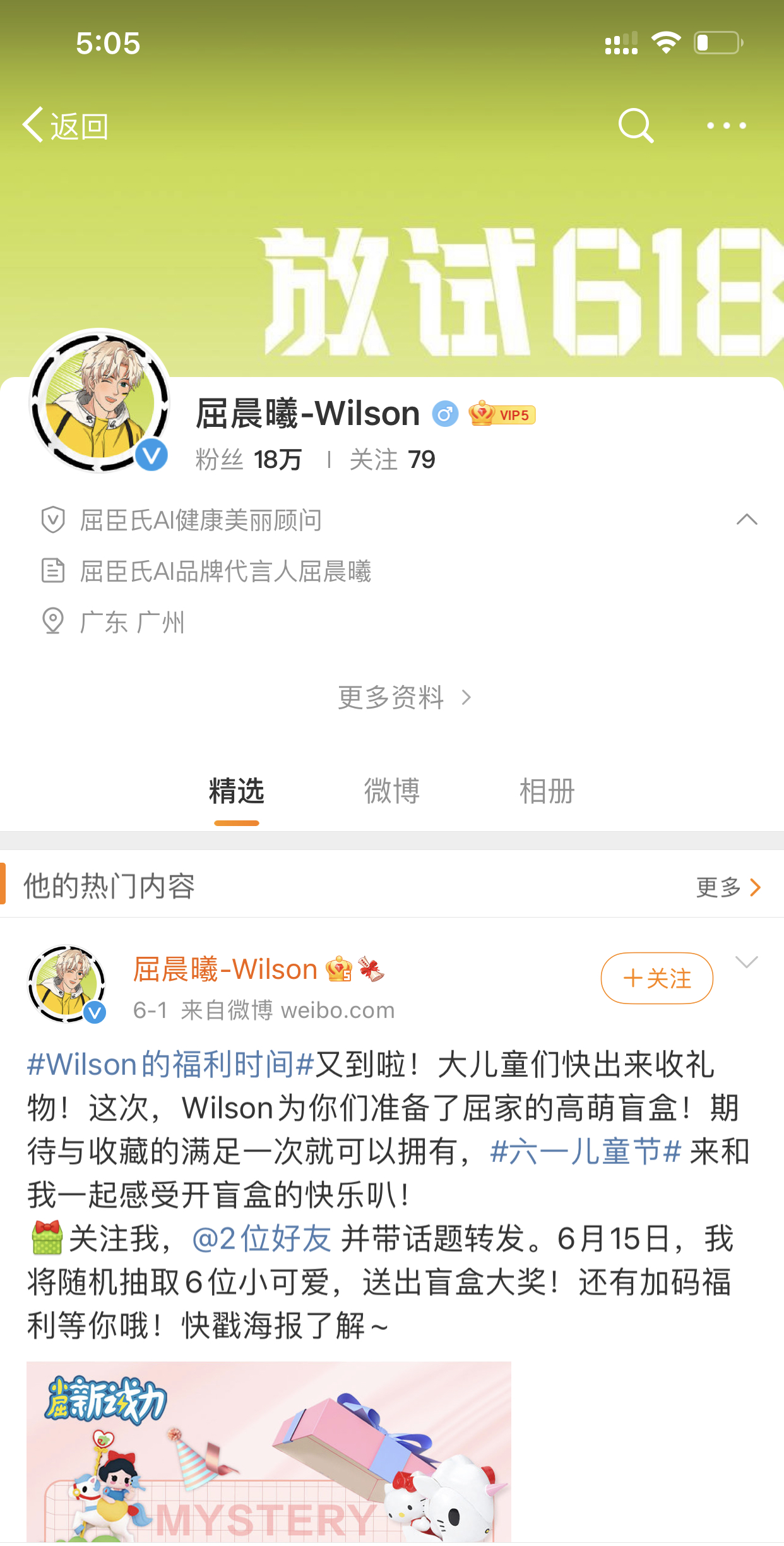Switch to the 相册 tab
784x1546 pixels.
pyautogui.click(x=547, y=791)
